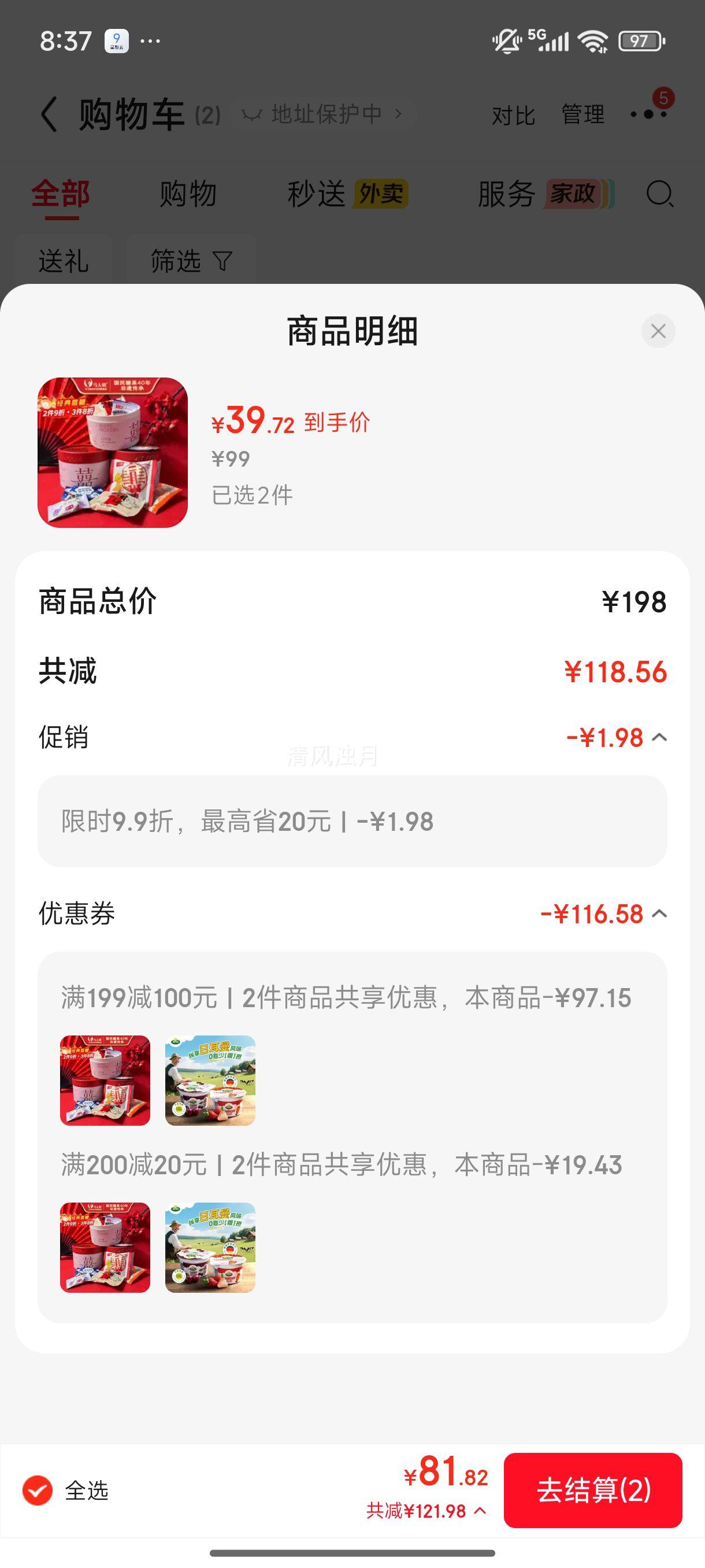Click the icon inside the 地址保护中 pill
Viewport: 705px width, 1568px height.
click(x=254, y=113)
